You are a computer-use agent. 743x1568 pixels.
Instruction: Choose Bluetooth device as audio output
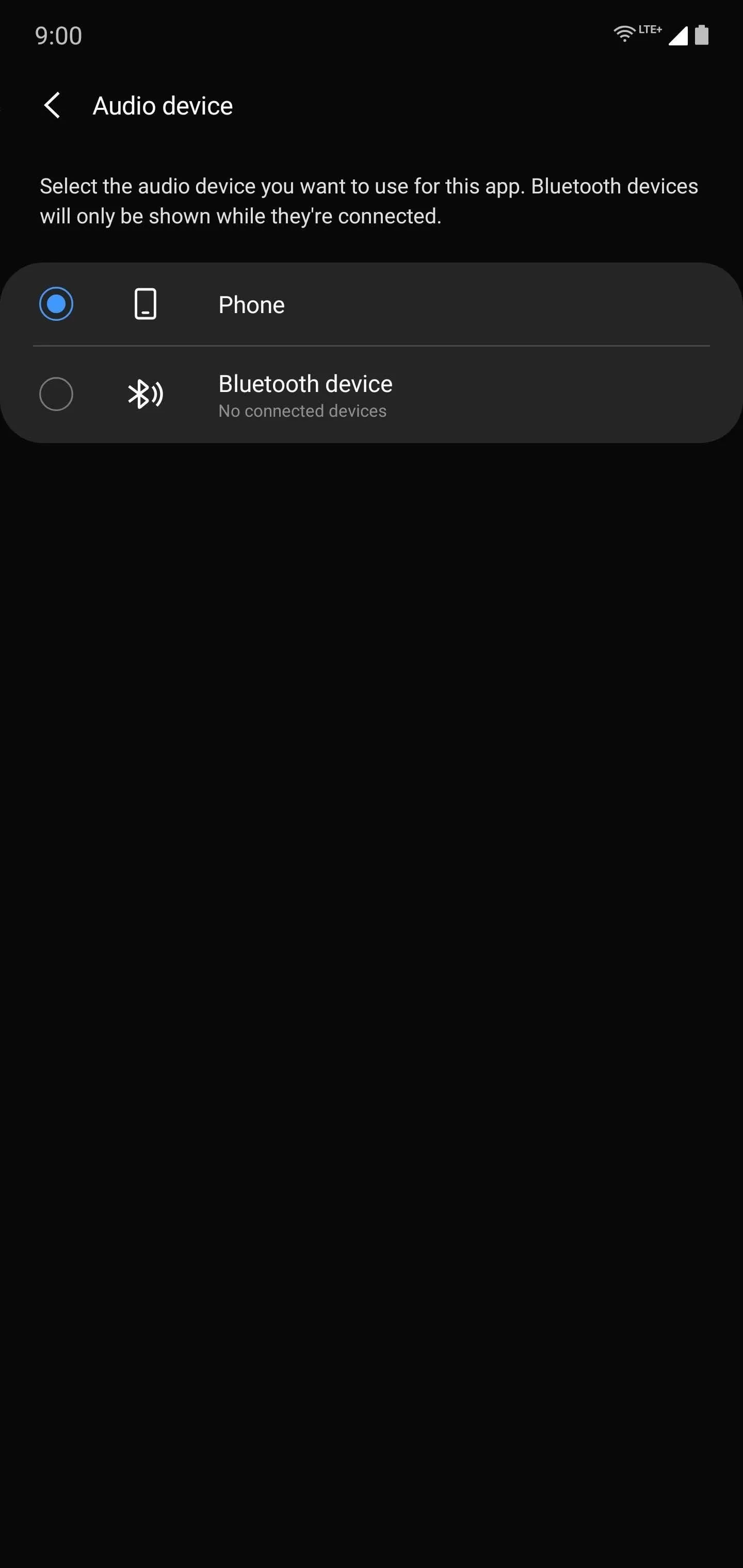[372, 395]
